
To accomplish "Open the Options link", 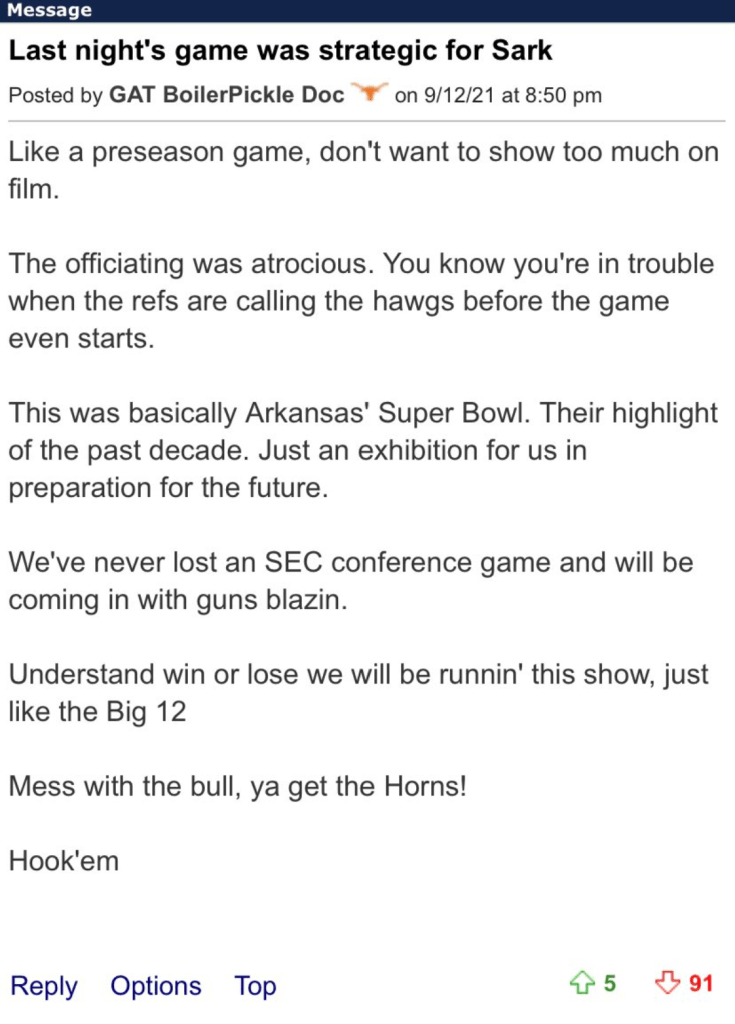I will click(x=155, y=986).
